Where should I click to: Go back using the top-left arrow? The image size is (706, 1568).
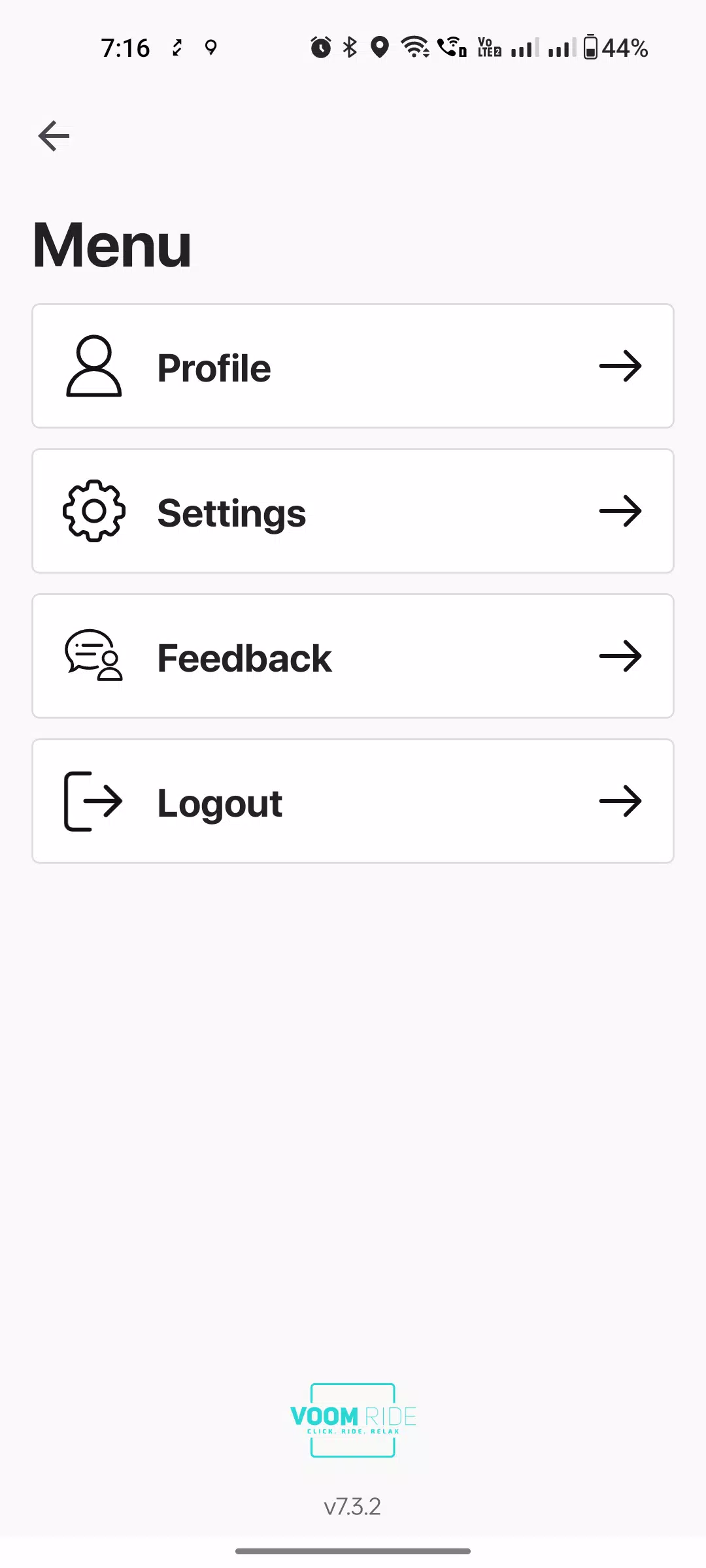click(54, 136)
